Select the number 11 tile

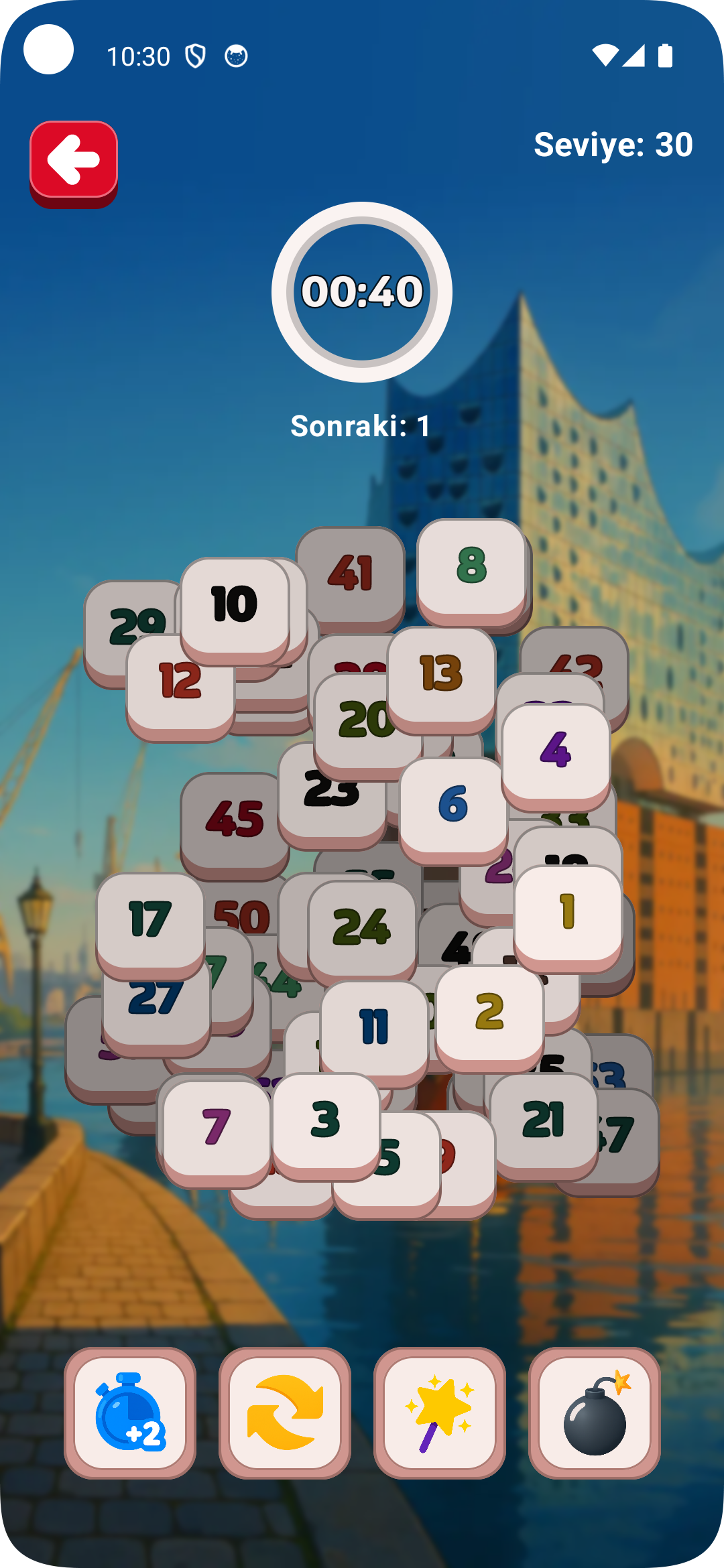tap(374, 1029)
